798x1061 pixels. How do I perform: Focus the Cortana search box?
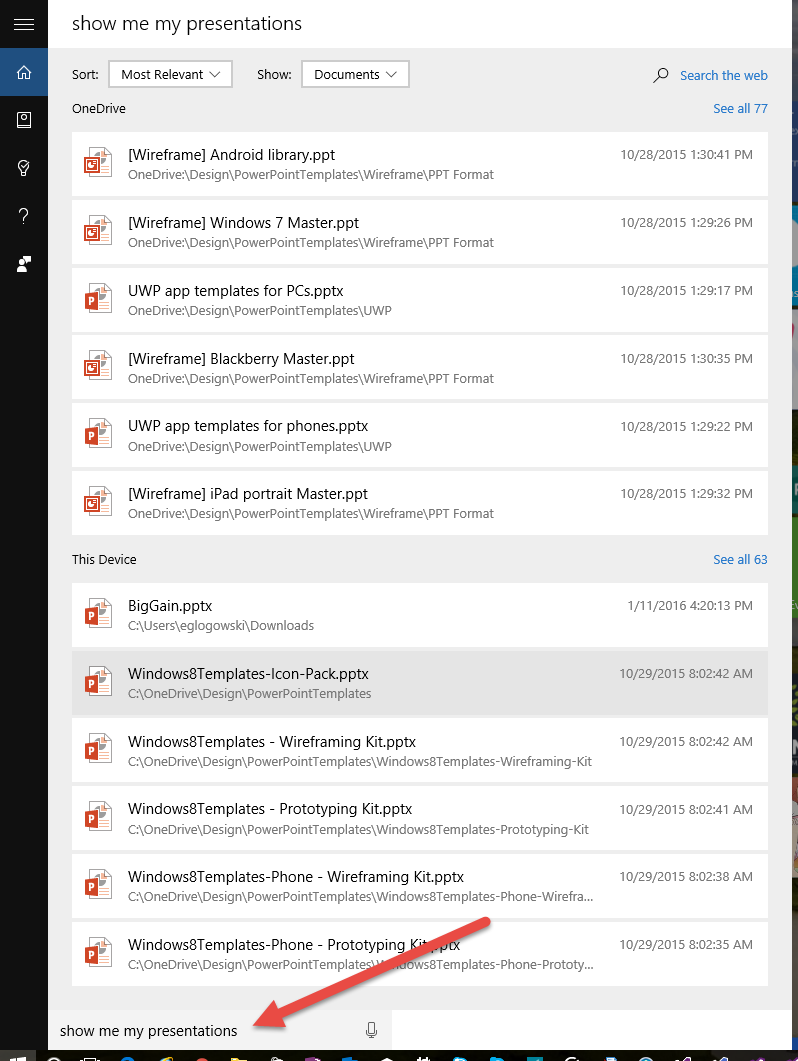click(x=200, y=1030)
